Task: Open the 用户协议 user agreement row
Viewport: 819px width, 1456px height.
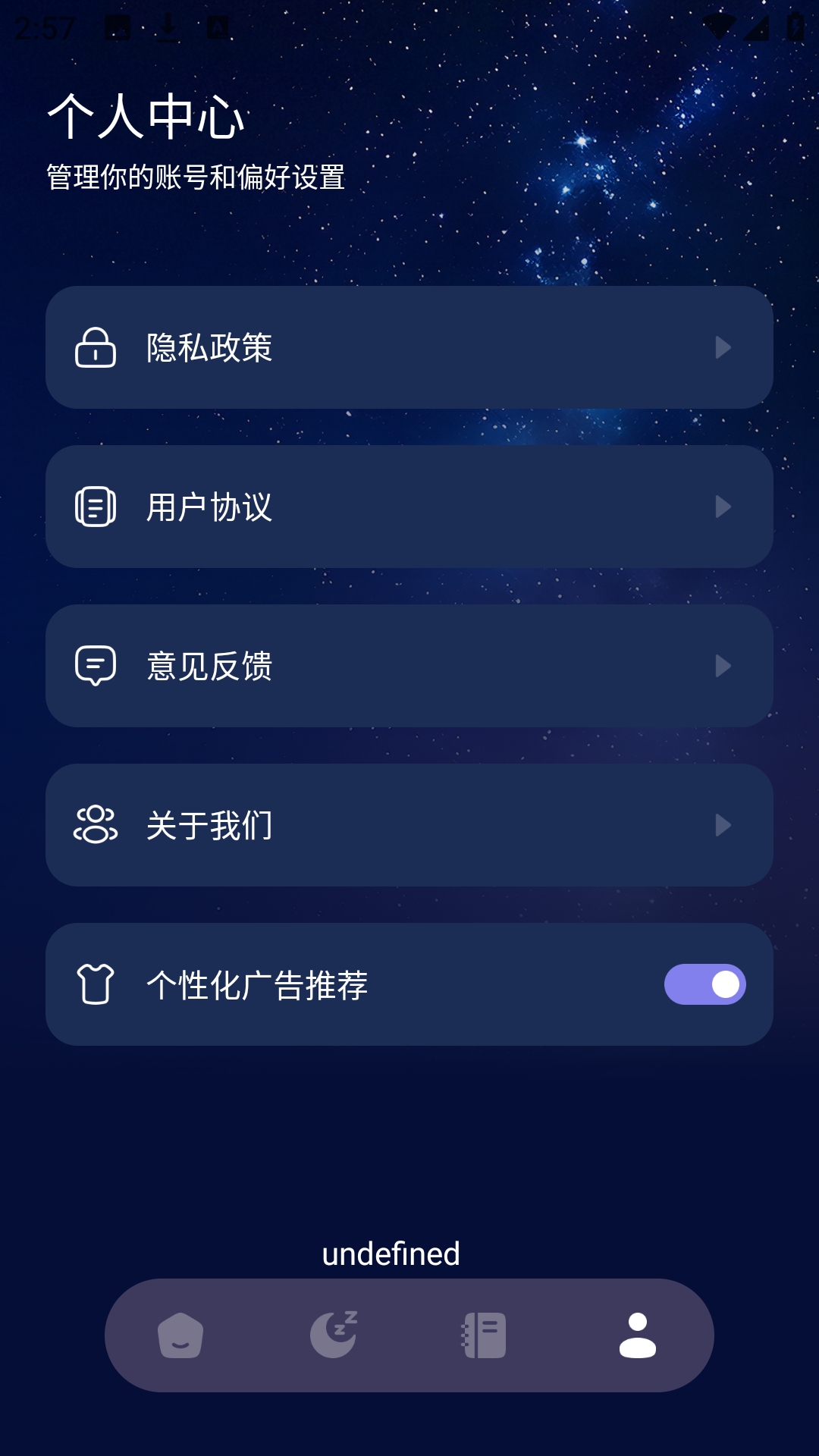Action: tap(409, 507)
